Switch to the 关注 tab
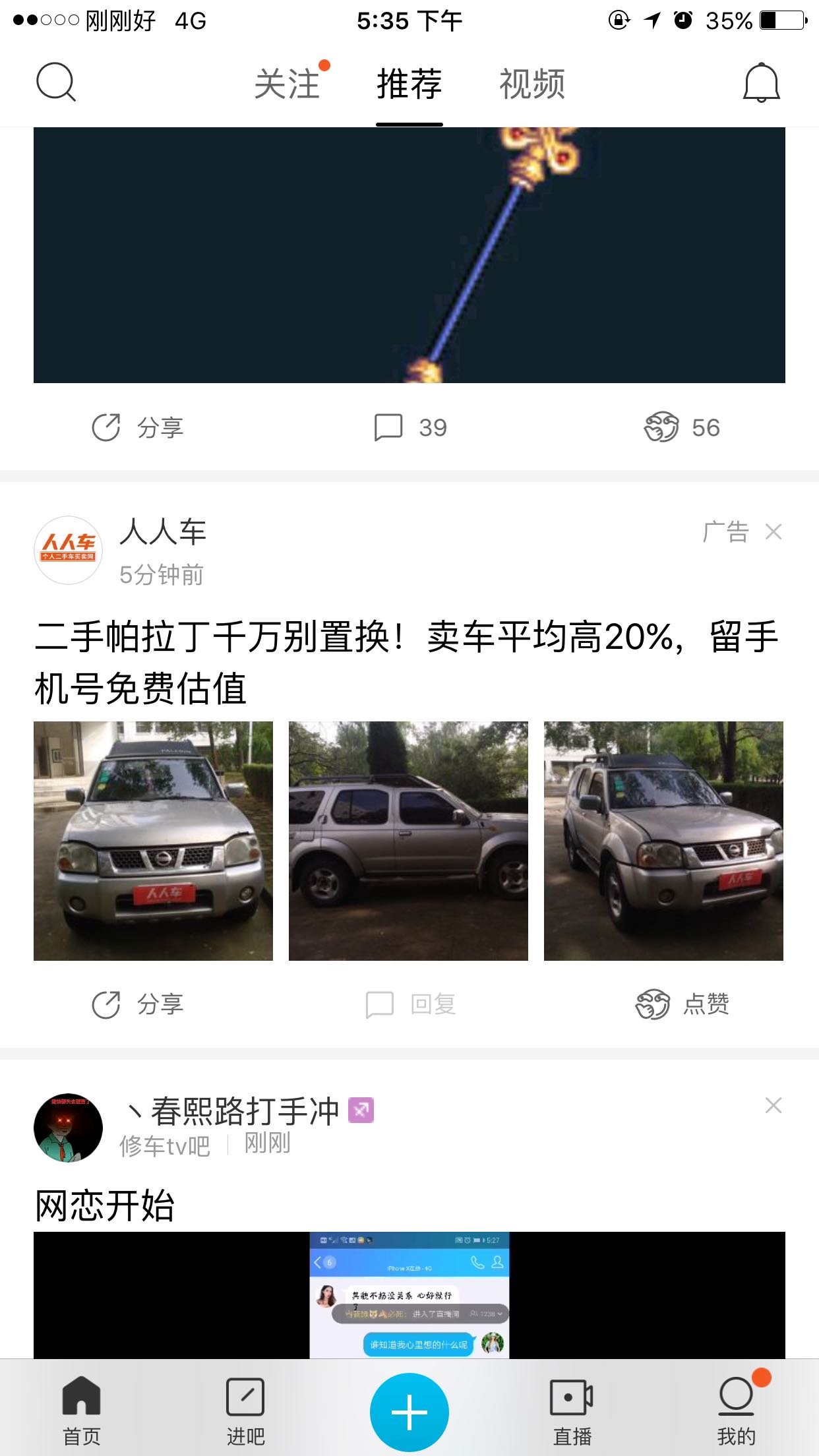The width and height of the screenshot is (819, 1456). [x=288, y=84]
